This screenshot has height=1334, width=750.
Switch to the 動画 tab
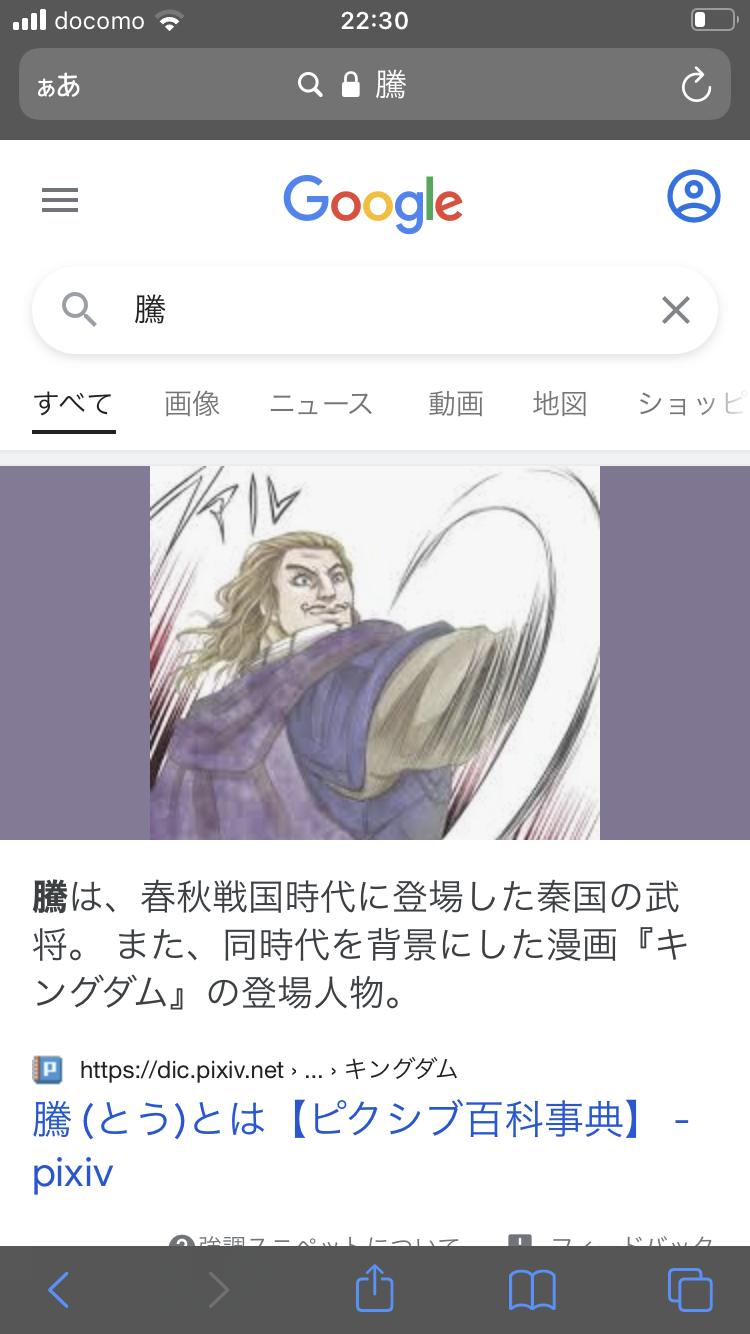(455, 404)
